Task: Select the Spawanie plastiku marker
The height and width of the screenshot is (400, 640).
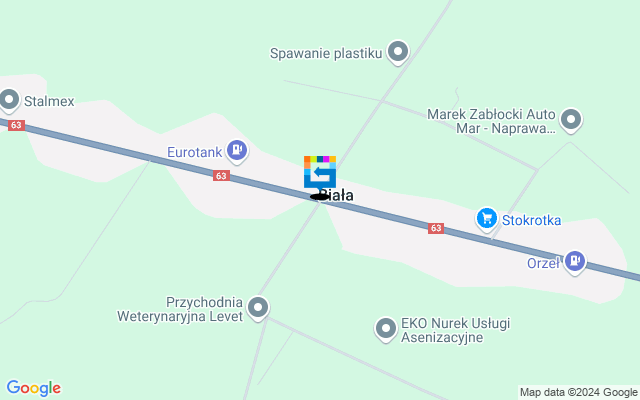Action: click(x=398, y=51)
